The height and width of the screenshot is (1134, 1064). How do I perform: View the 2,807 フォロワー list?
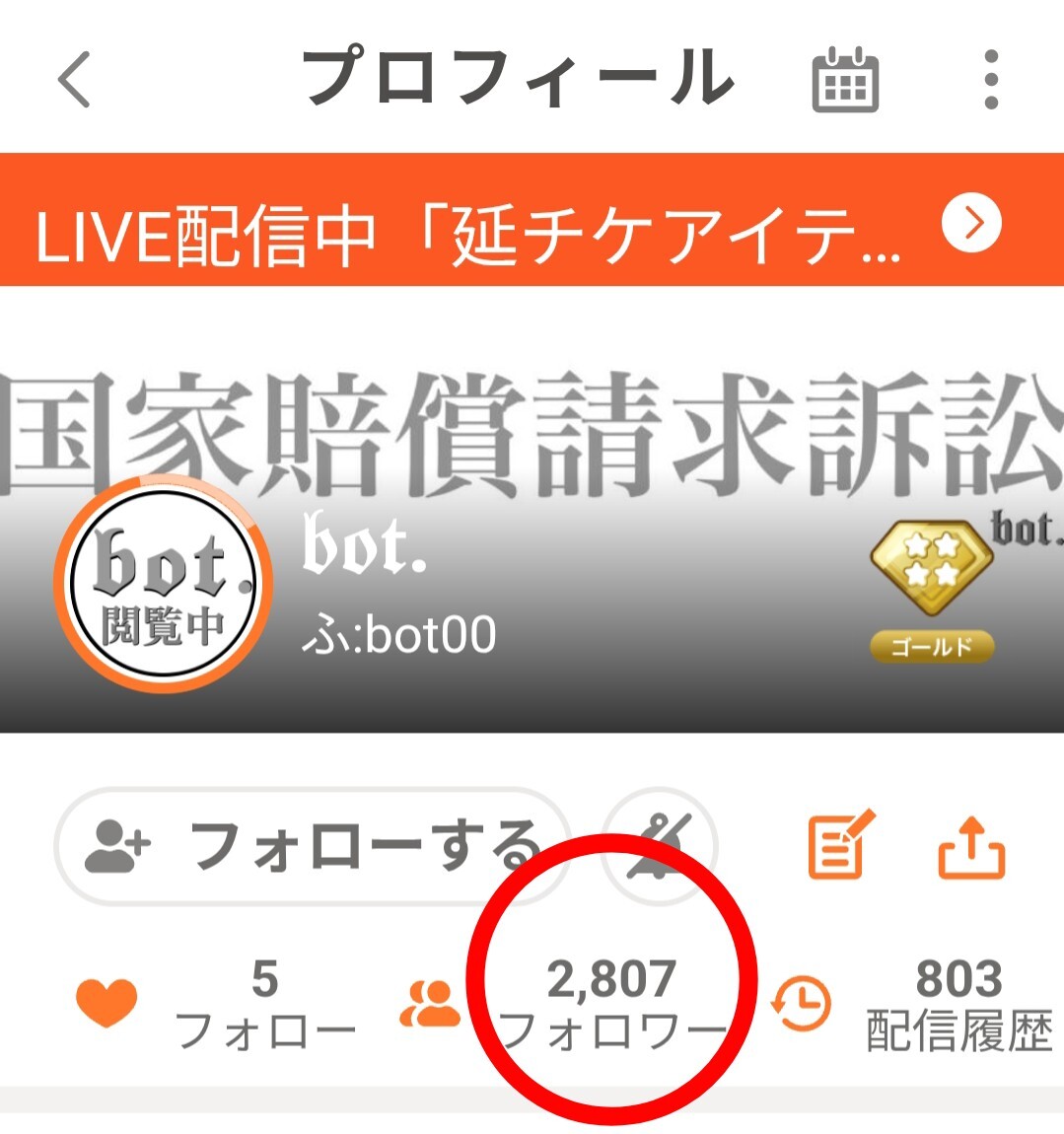coord(611,1006)
